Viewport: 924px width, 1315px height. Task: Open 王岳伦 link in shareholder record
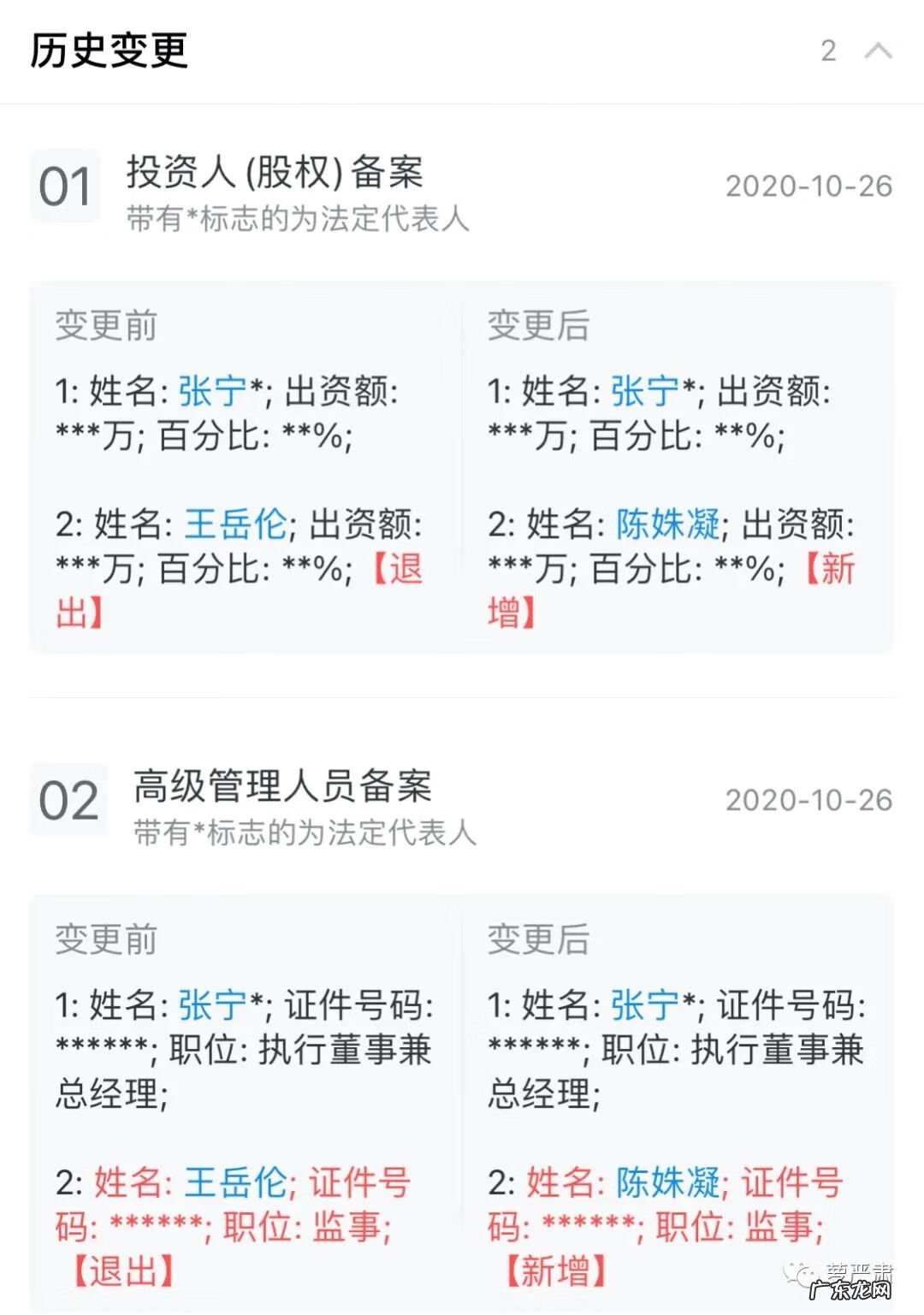234,525
